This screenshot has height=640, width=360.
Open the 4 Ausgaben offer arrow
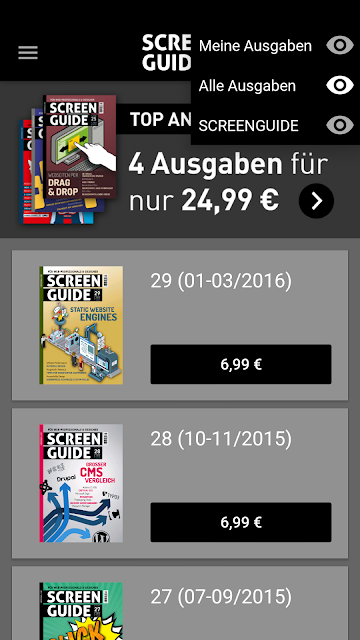316,201
